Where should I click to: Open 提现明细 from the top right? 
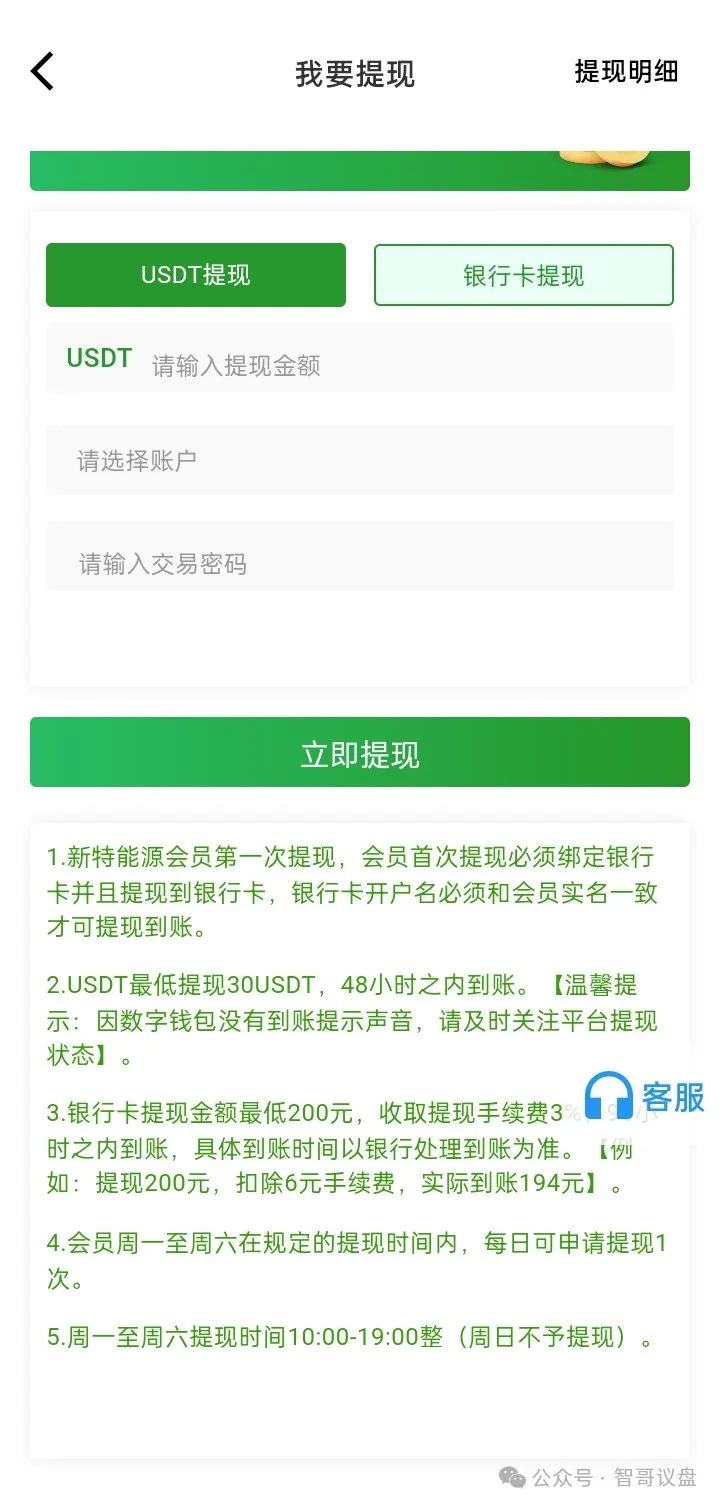625,72
